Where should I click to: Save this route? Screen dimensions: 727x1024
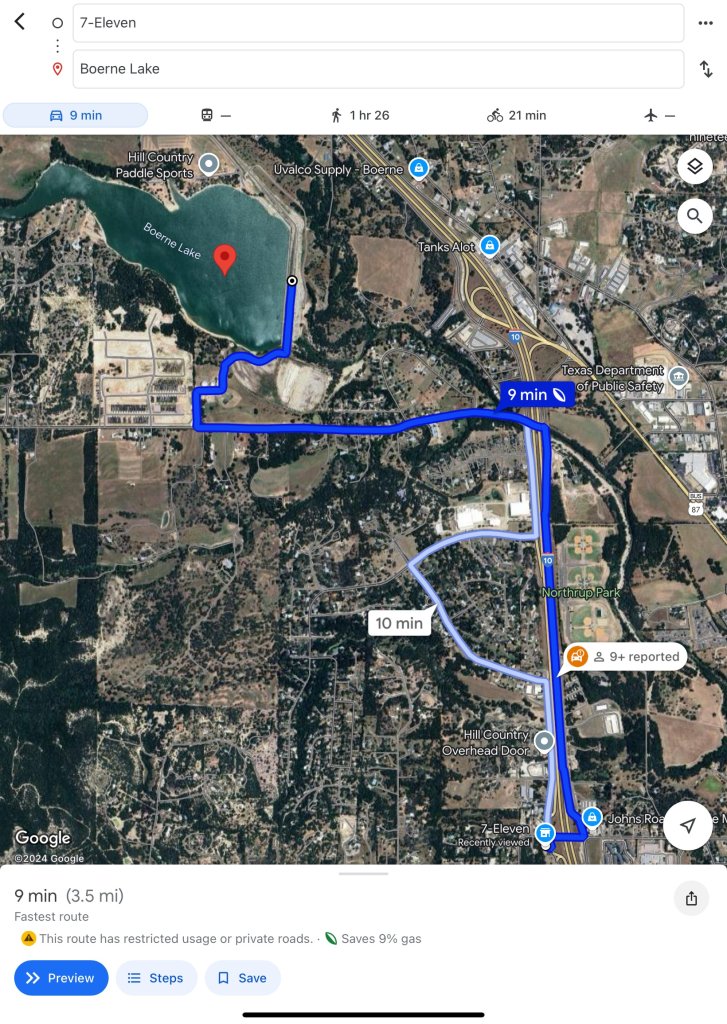tap(243, 978)
